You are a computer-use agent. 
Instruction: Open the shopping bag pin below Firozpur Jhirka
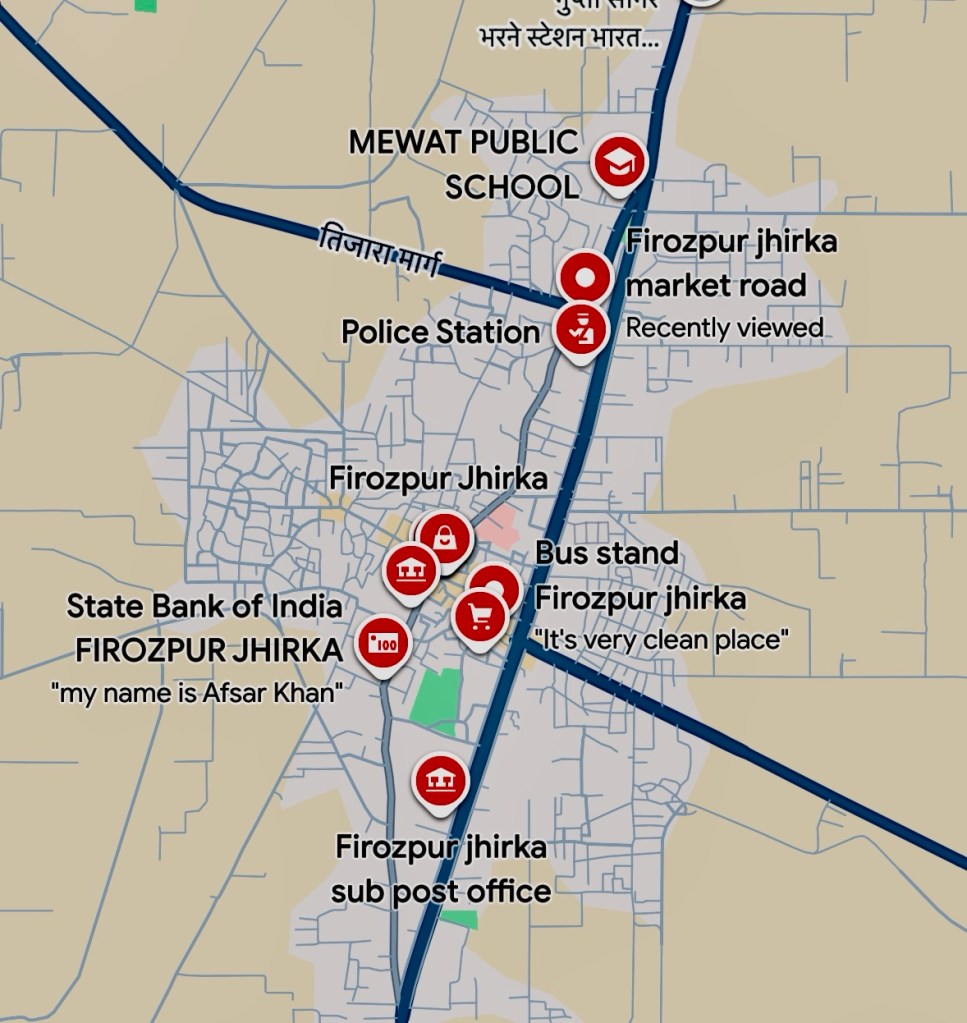[x=446, y=538]
